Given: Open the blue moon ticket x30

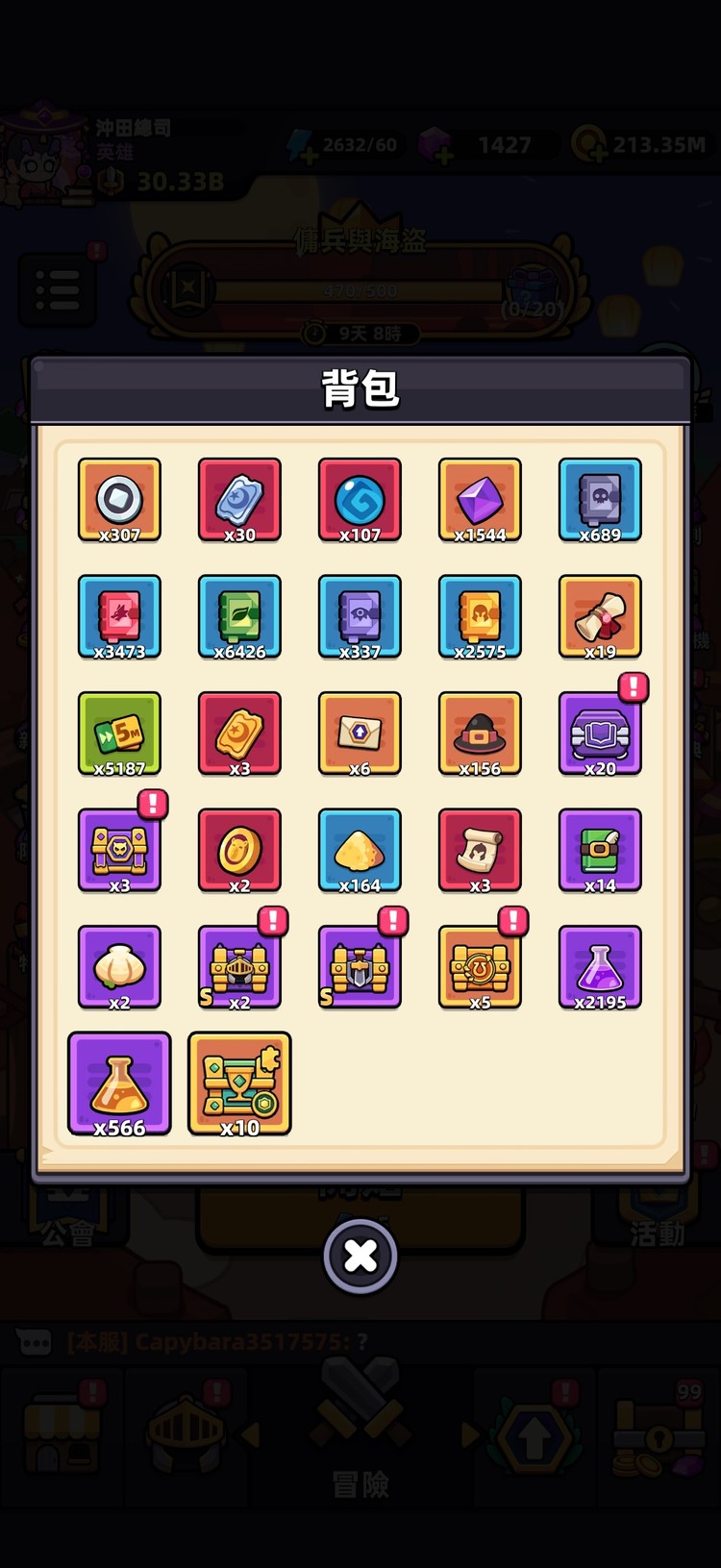Looking at the screenshot, I should click(239, 500).
